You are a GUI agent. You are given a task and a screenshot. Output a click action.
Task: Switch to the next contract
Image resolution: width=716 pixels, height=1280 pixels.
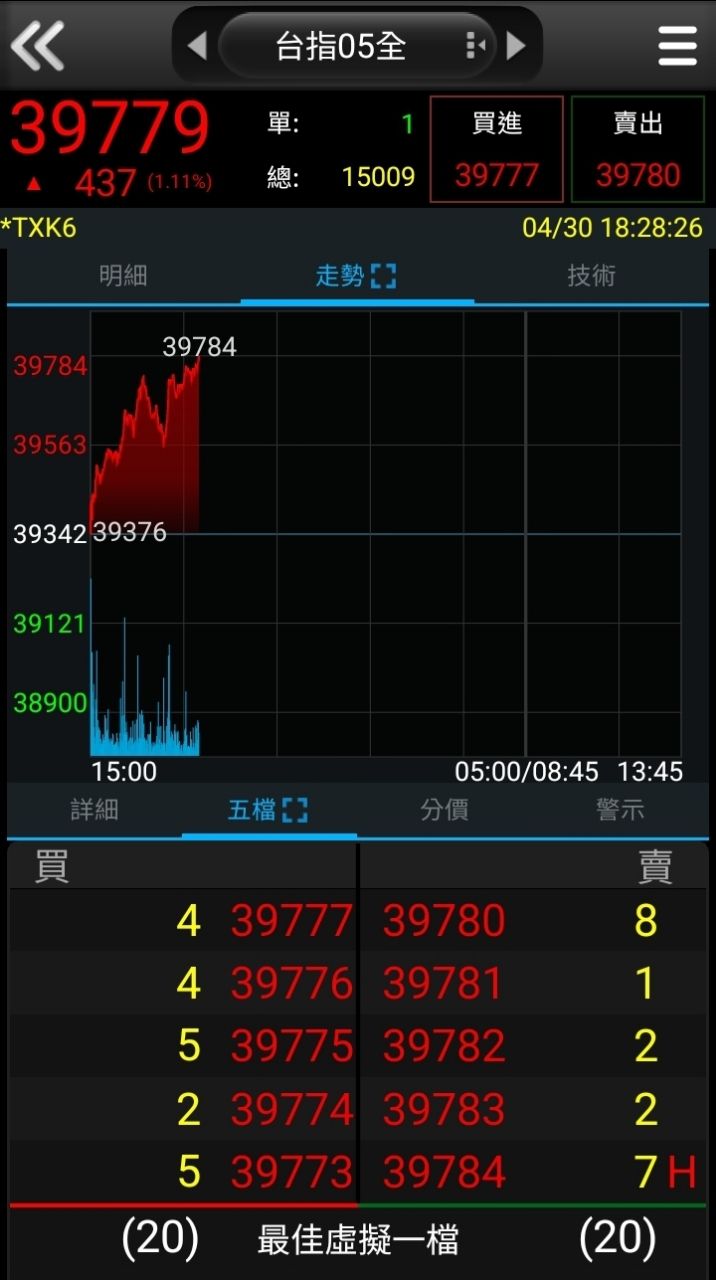[516, 45]
